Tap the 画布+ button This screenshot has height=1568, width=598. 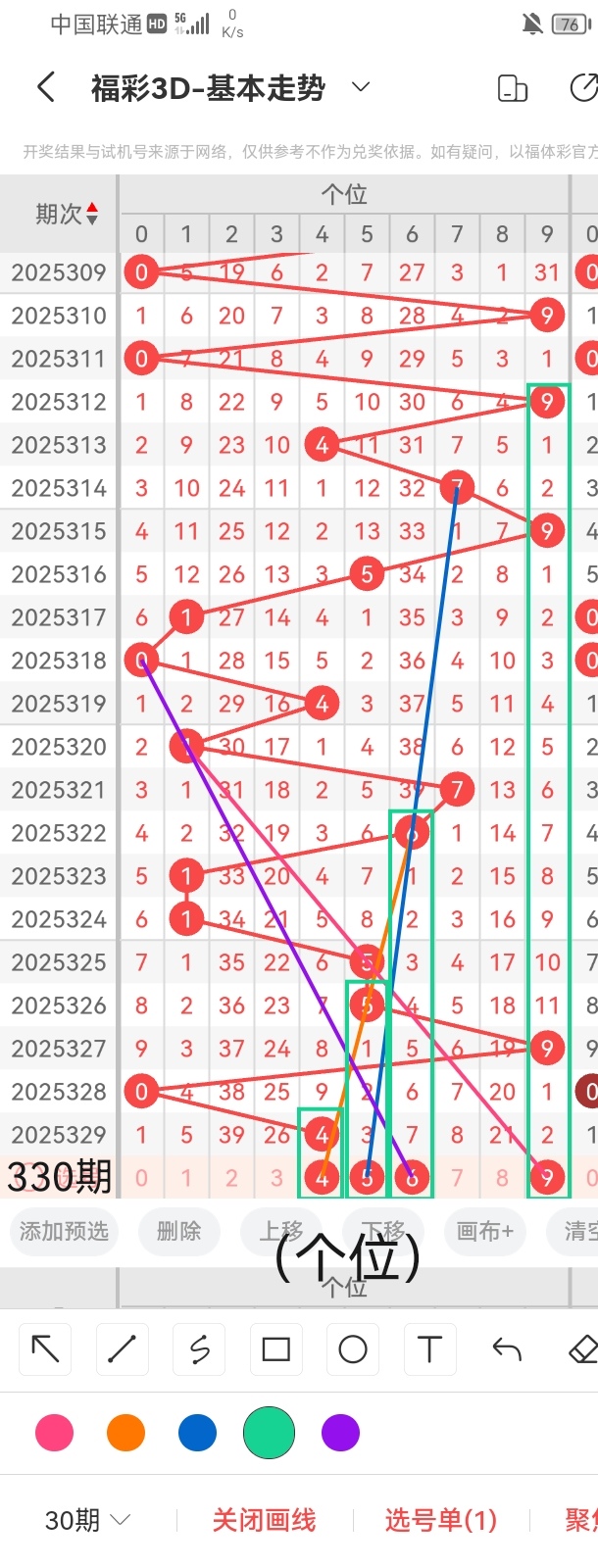click(484, 1230)
